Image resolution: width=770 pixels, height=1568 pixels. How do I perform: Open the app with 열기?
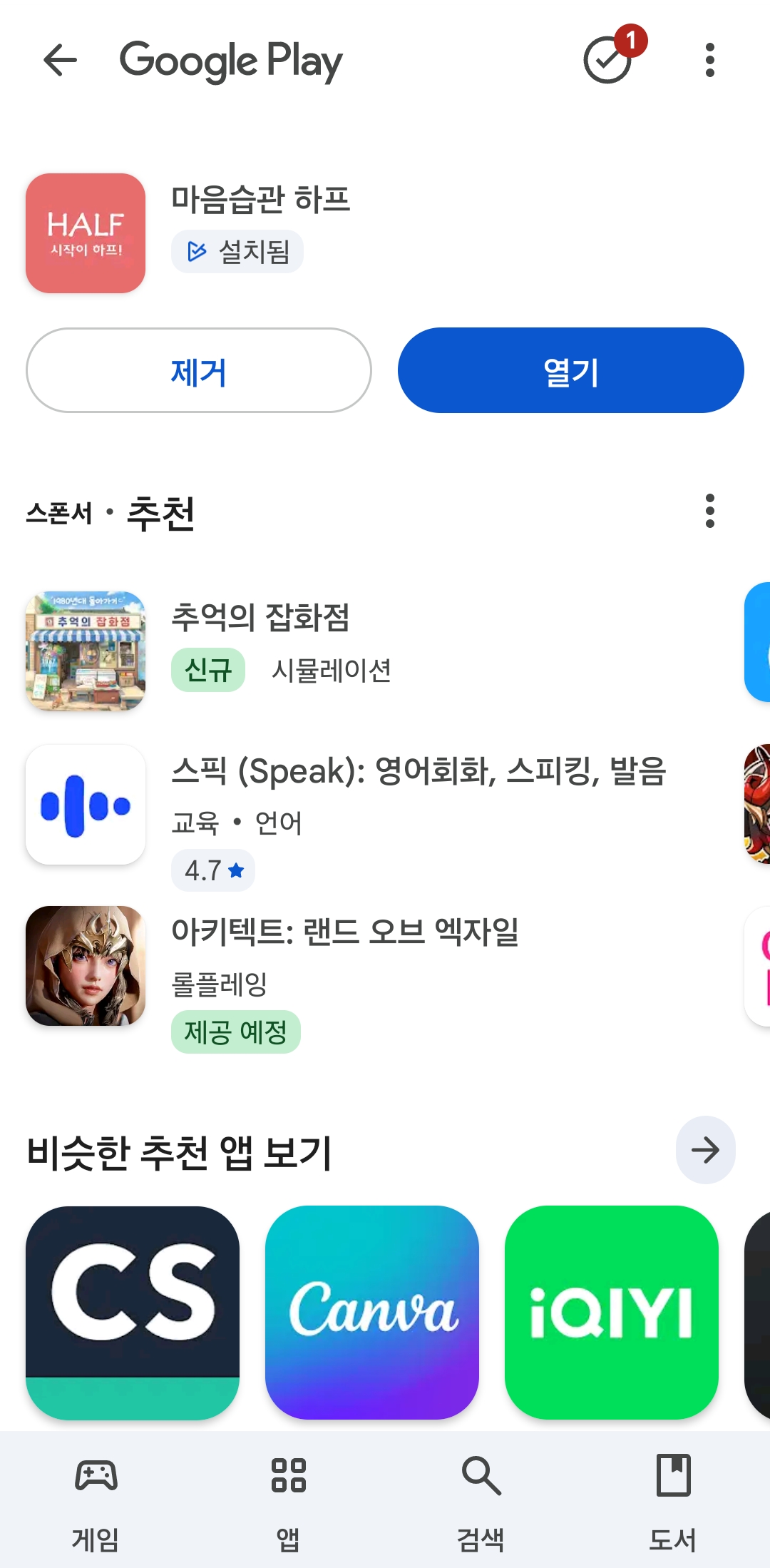570,371
